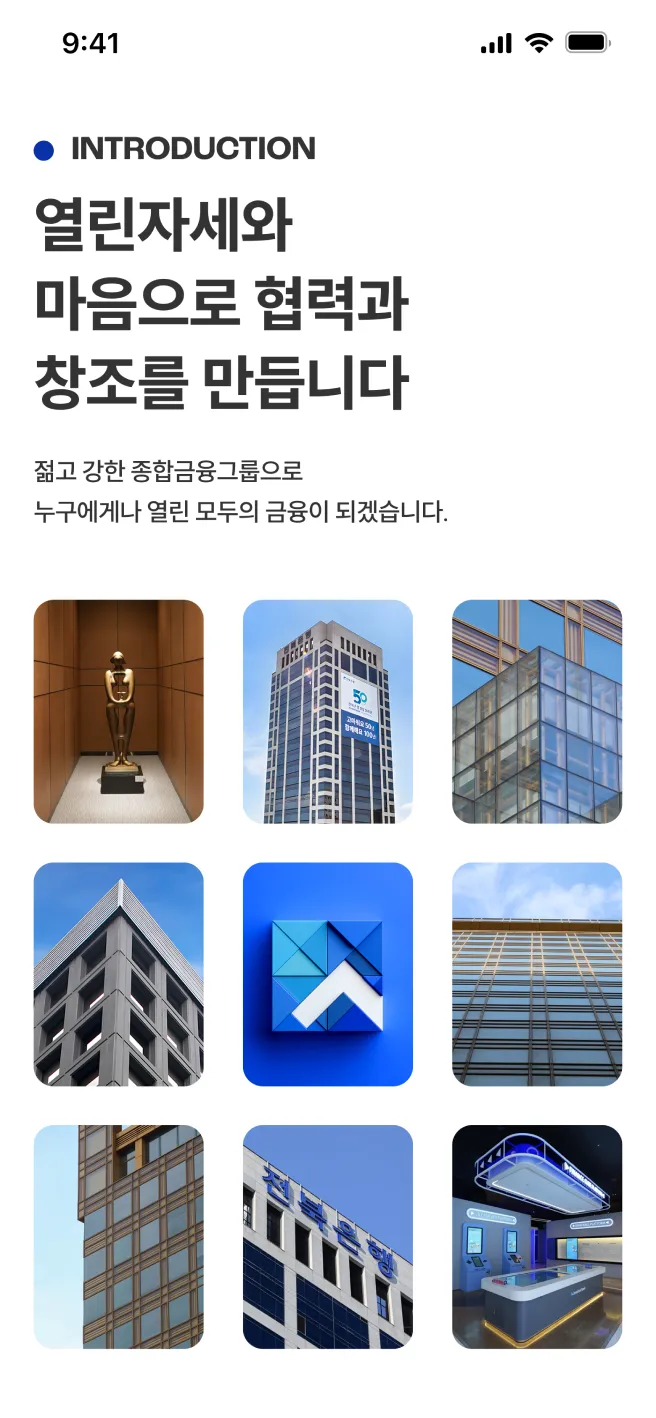The width and height of the screenshot is (656, 1418).
Task: Open the blue geometric logo tile
Action: pyautogui.click(x=328, y=974)
